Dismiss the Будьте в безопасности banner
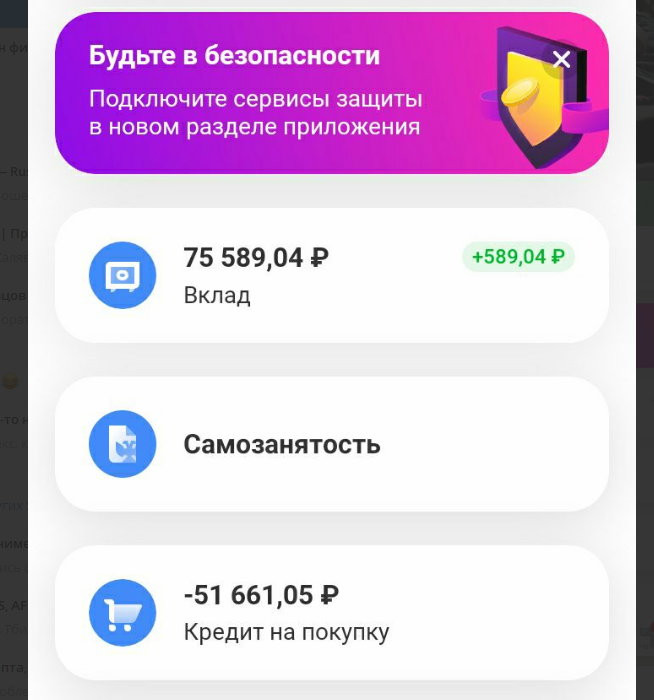 [x=561, y=59]
